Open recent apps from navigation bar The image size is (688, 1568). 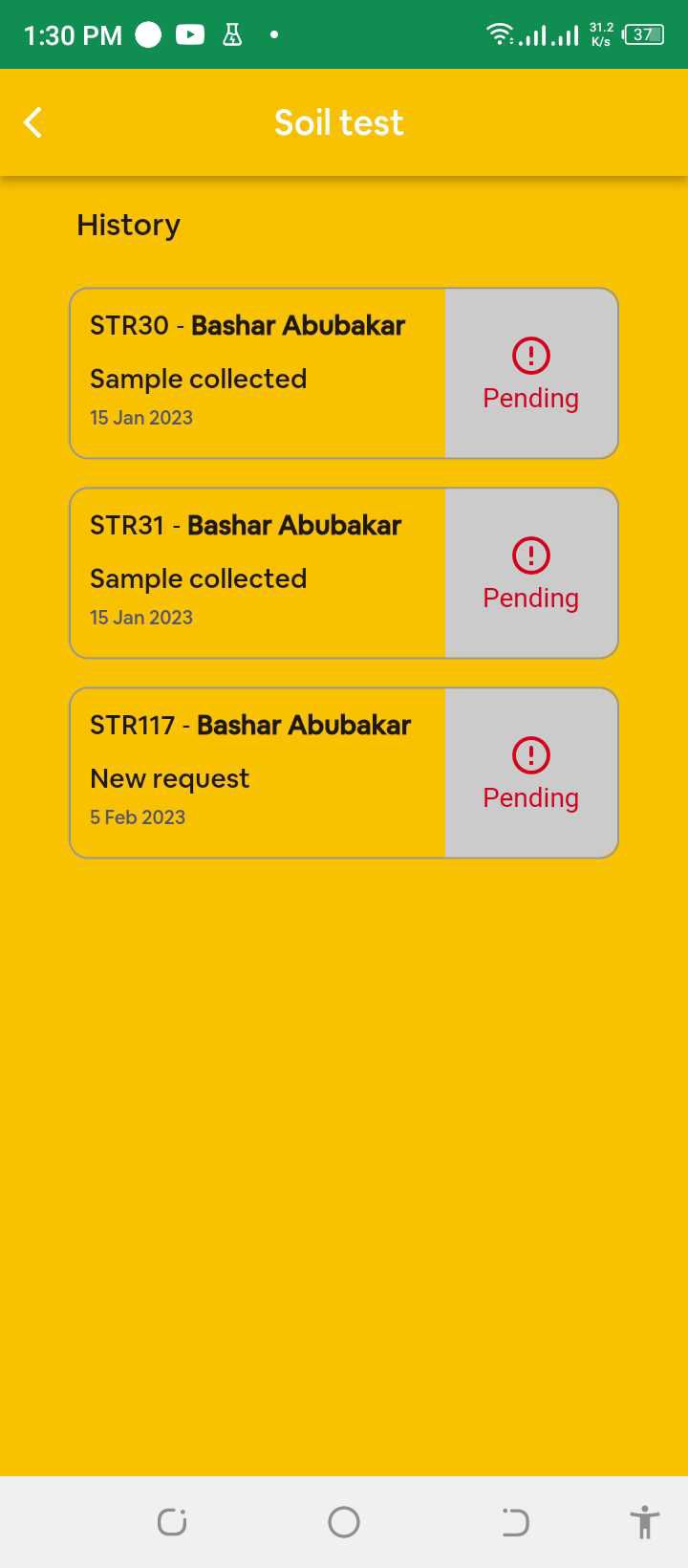tap(172, 1521)
